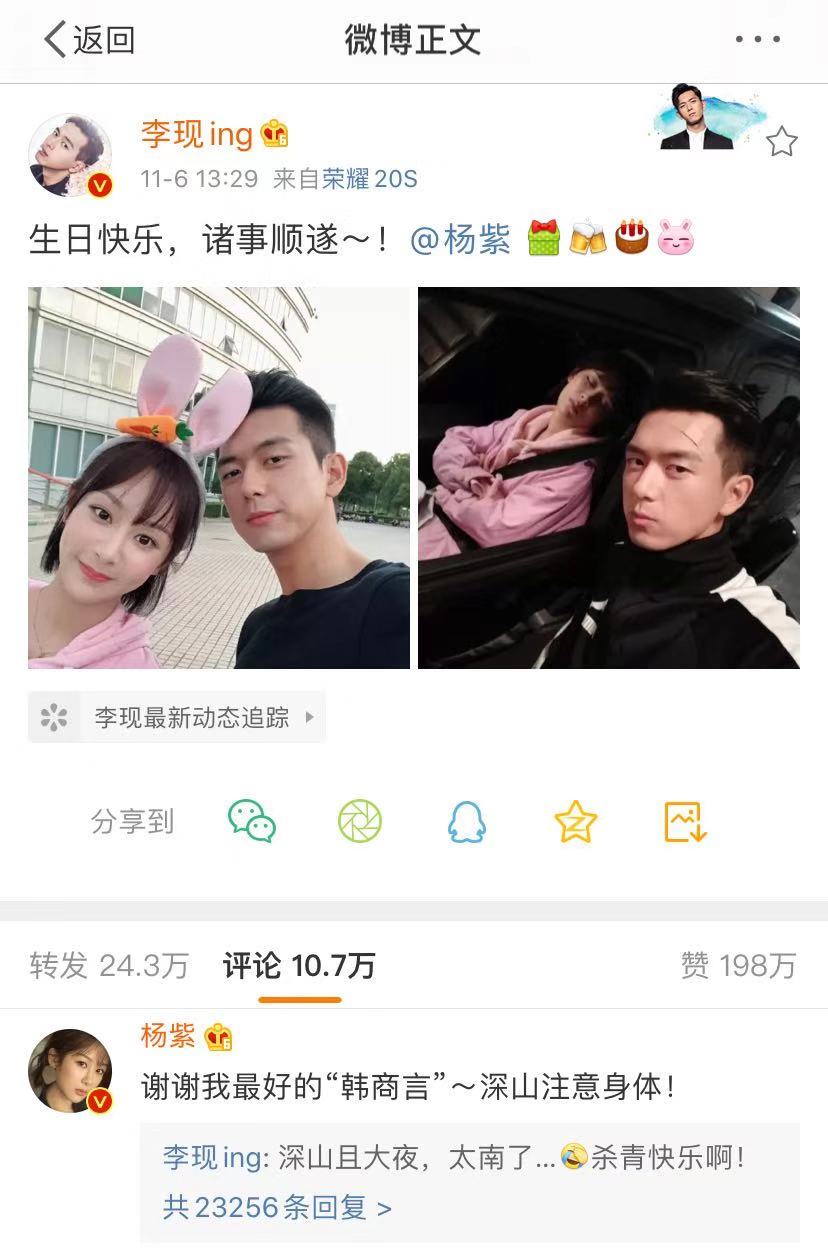This screenshot has height=1256, width=828.
Task: Share to WeChat Moments
Action: [x=360, y=822]
